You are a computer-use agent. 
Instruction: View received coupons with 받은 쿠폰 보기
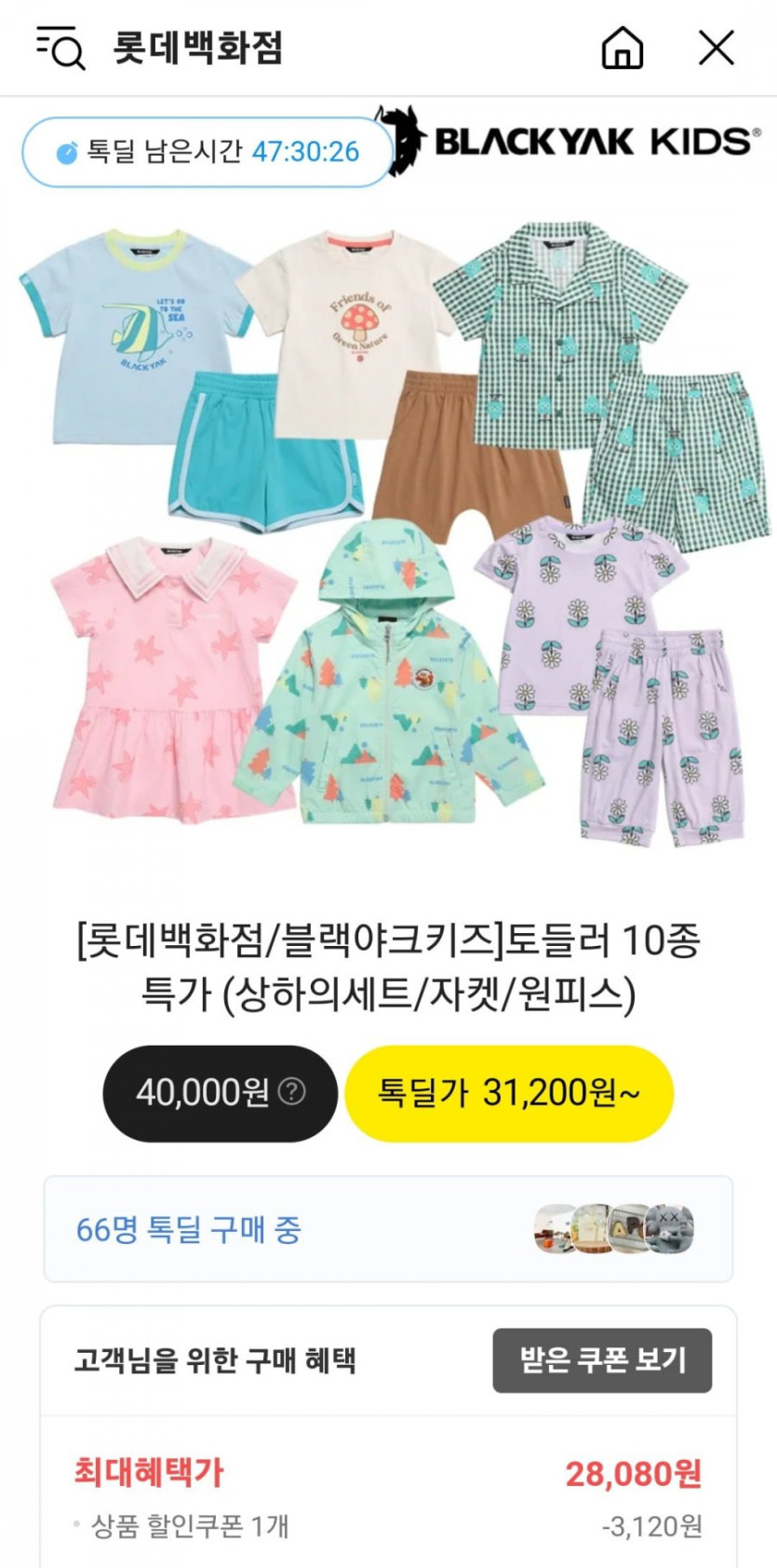[602, 1360]
